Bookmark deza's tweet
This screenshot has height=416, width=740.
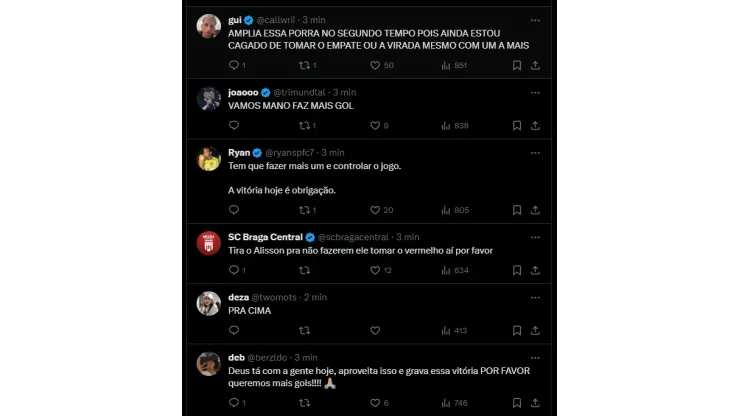[x=517, y=330]
